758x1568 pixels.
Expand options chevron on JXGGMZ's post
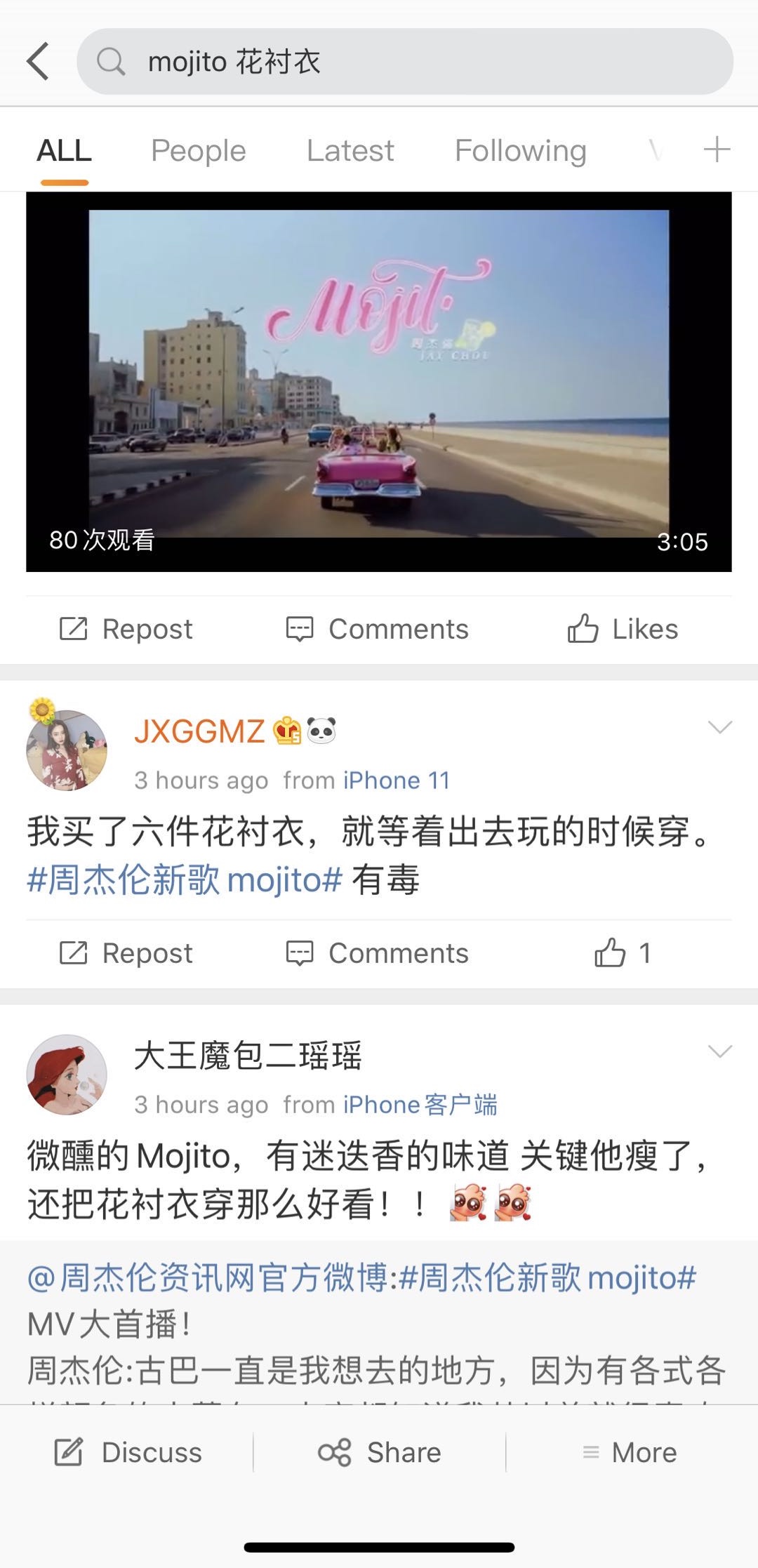click(x=720, y=727)
